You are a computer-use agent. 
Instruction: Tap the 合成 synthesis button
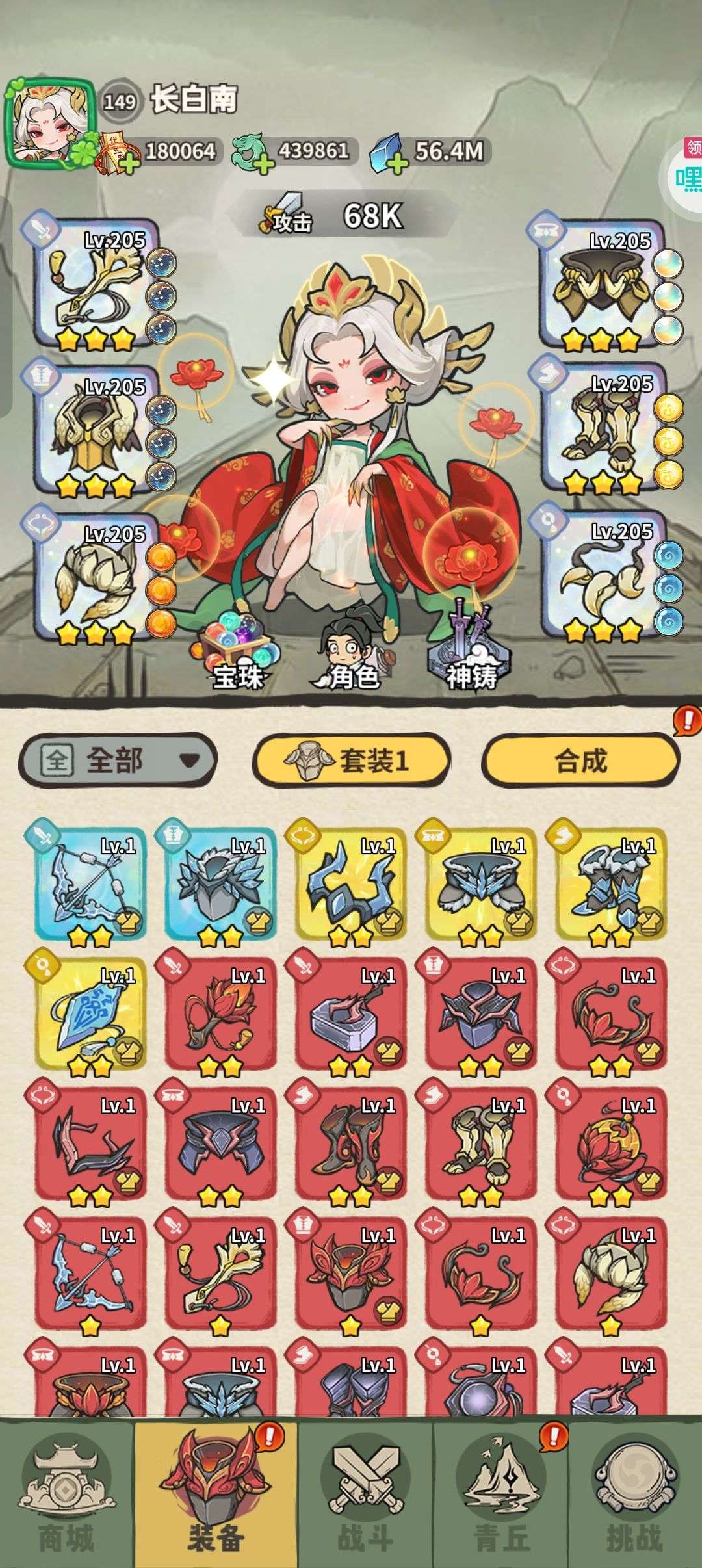(580, 760)
